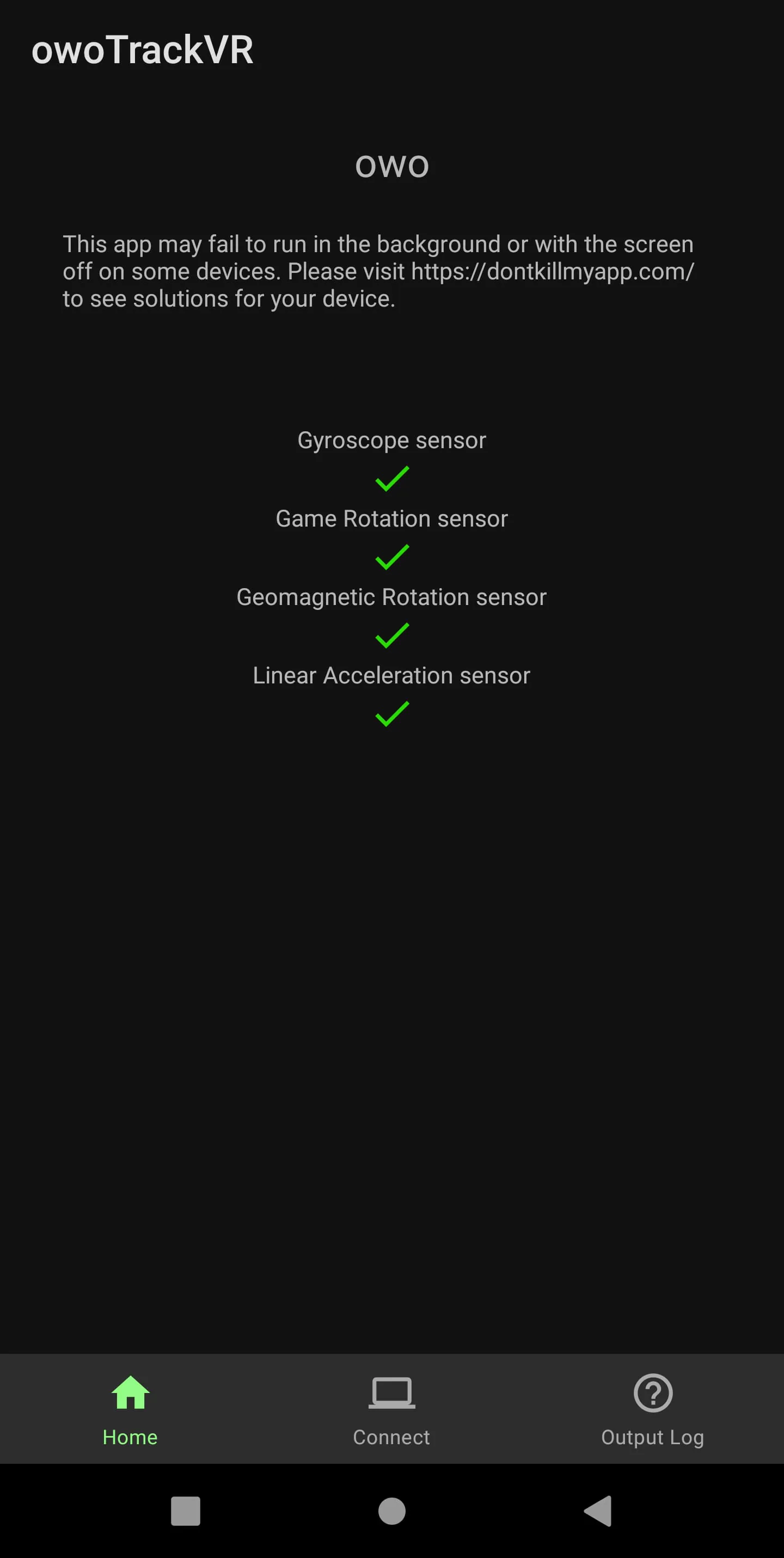Switch to the Connect tab
The height and width of the screenshot is (1558, 784).
point(391,1409)
